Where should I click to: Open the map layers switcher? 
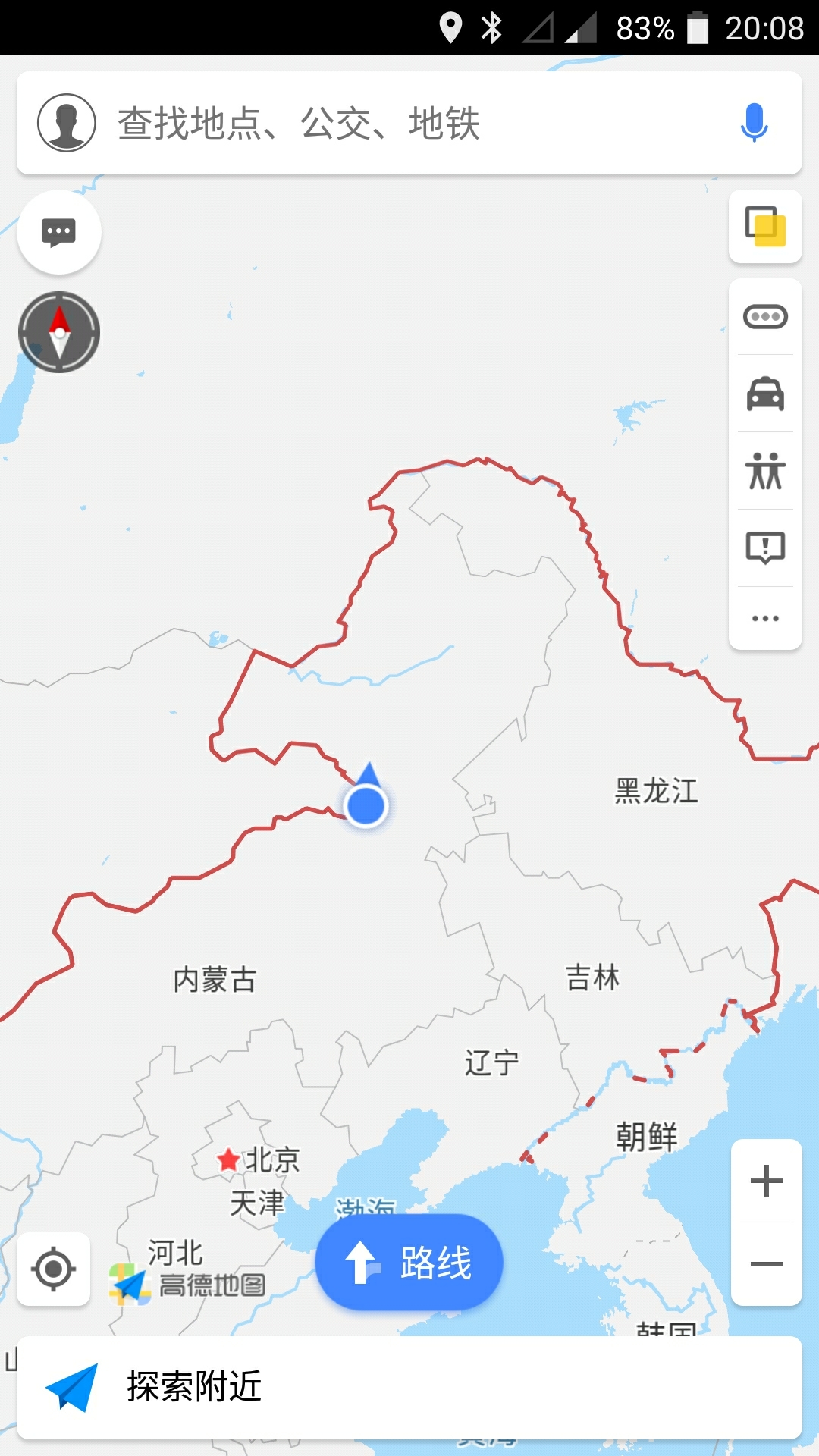765,227
